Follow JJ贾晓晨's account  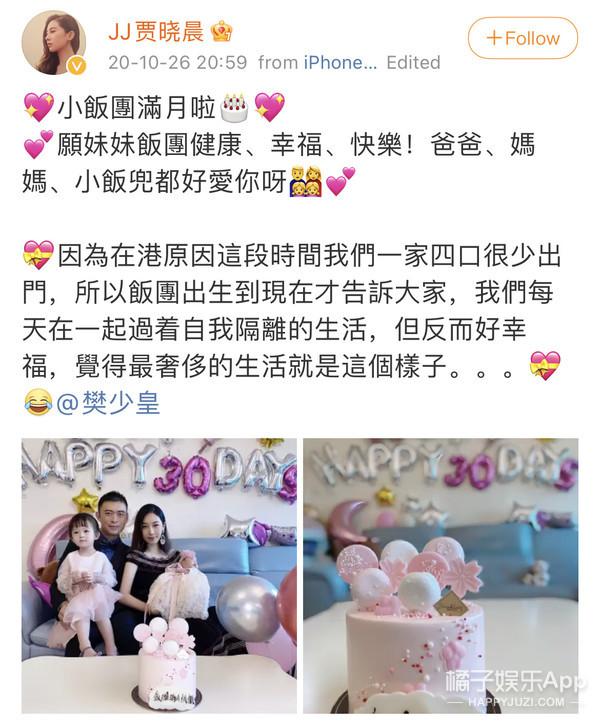point(523,39)
